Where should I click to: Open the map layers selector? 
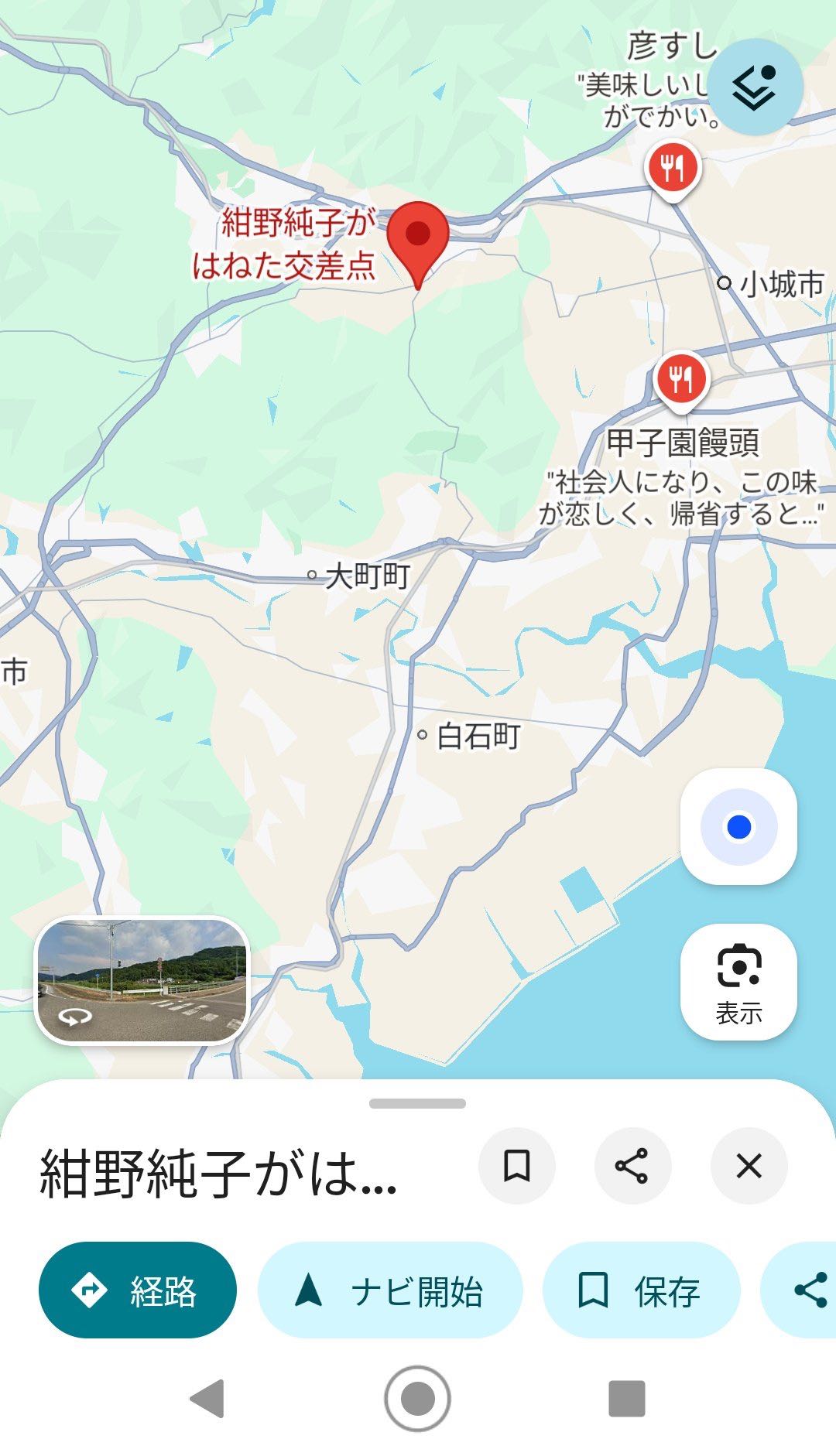(x=755, y=87)
